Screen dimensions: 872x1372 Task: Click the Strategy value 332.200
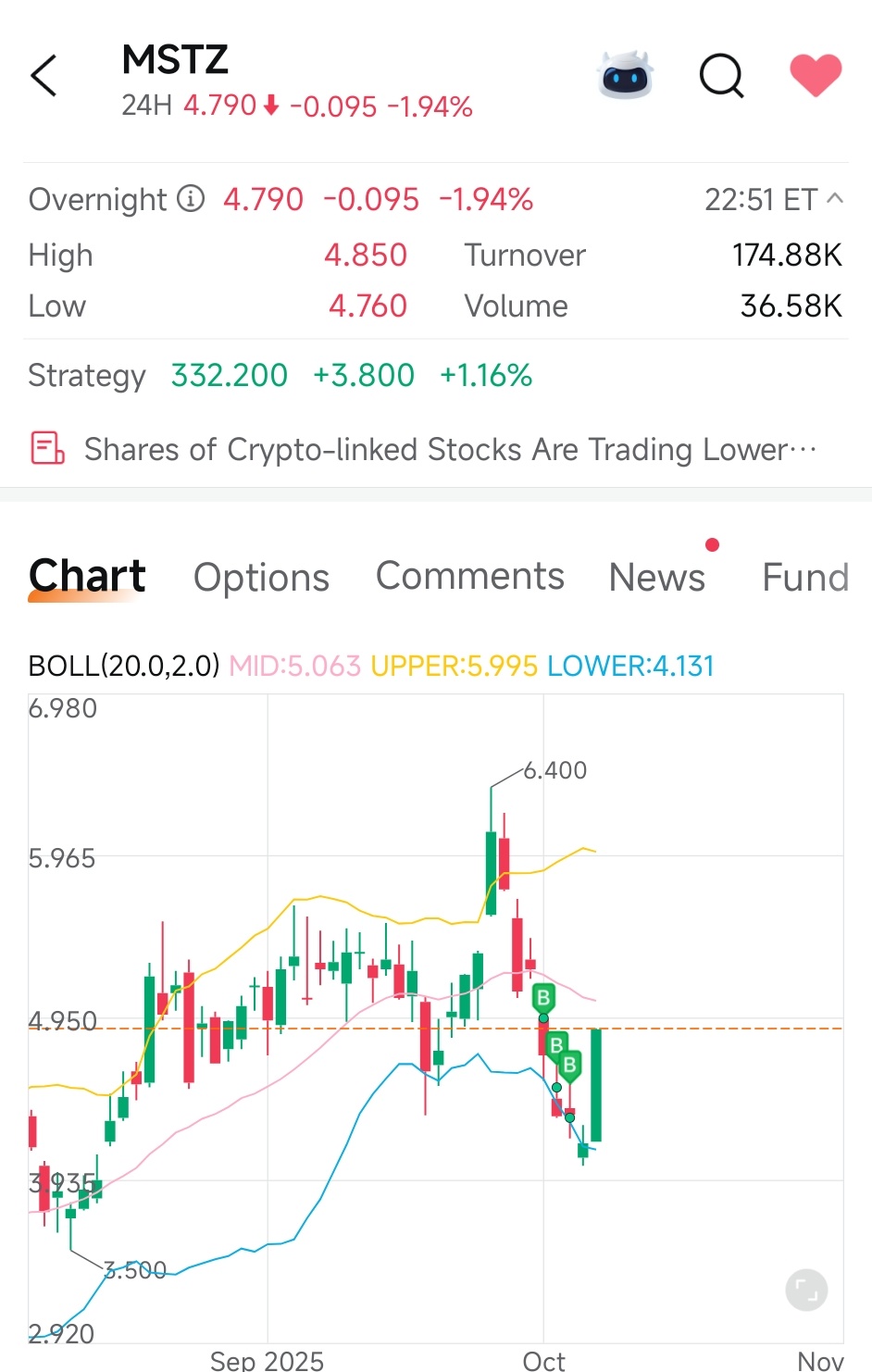click(228, 376)
